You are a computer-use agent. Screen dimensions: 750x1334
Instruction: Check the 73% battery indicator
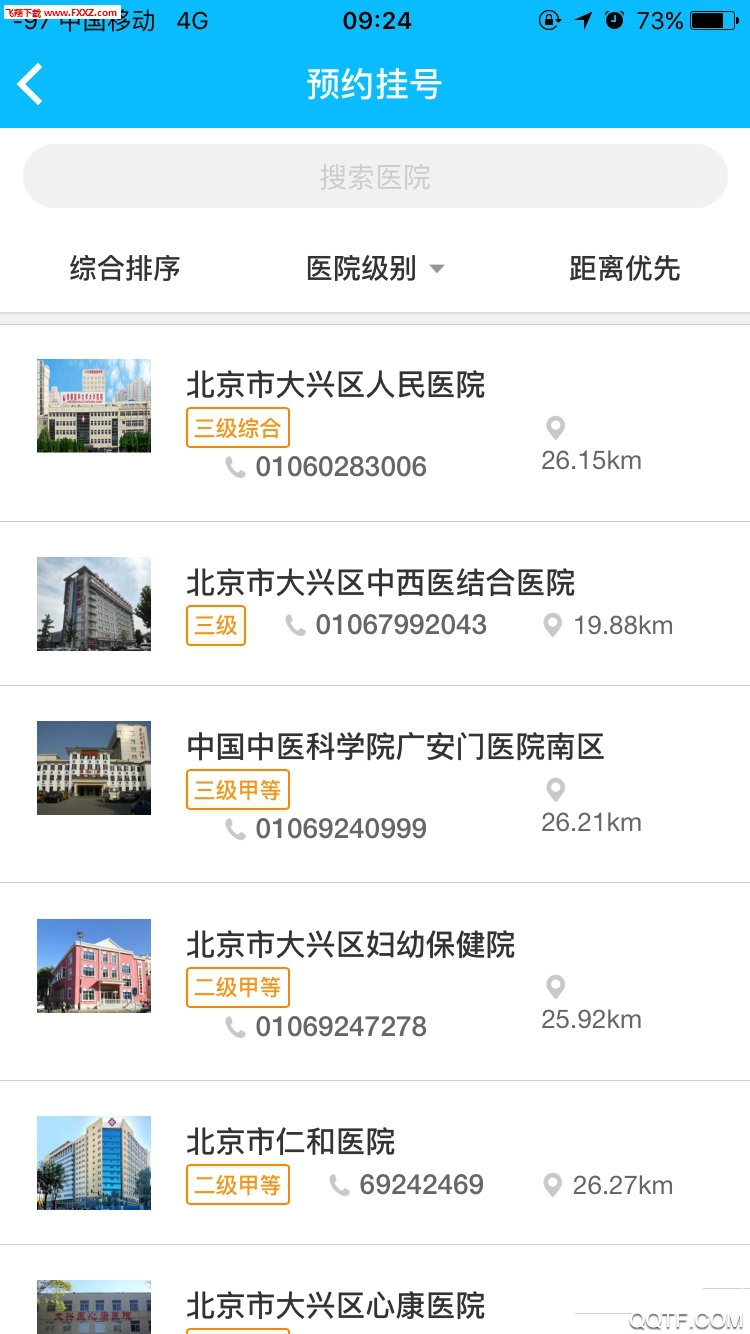661,19
